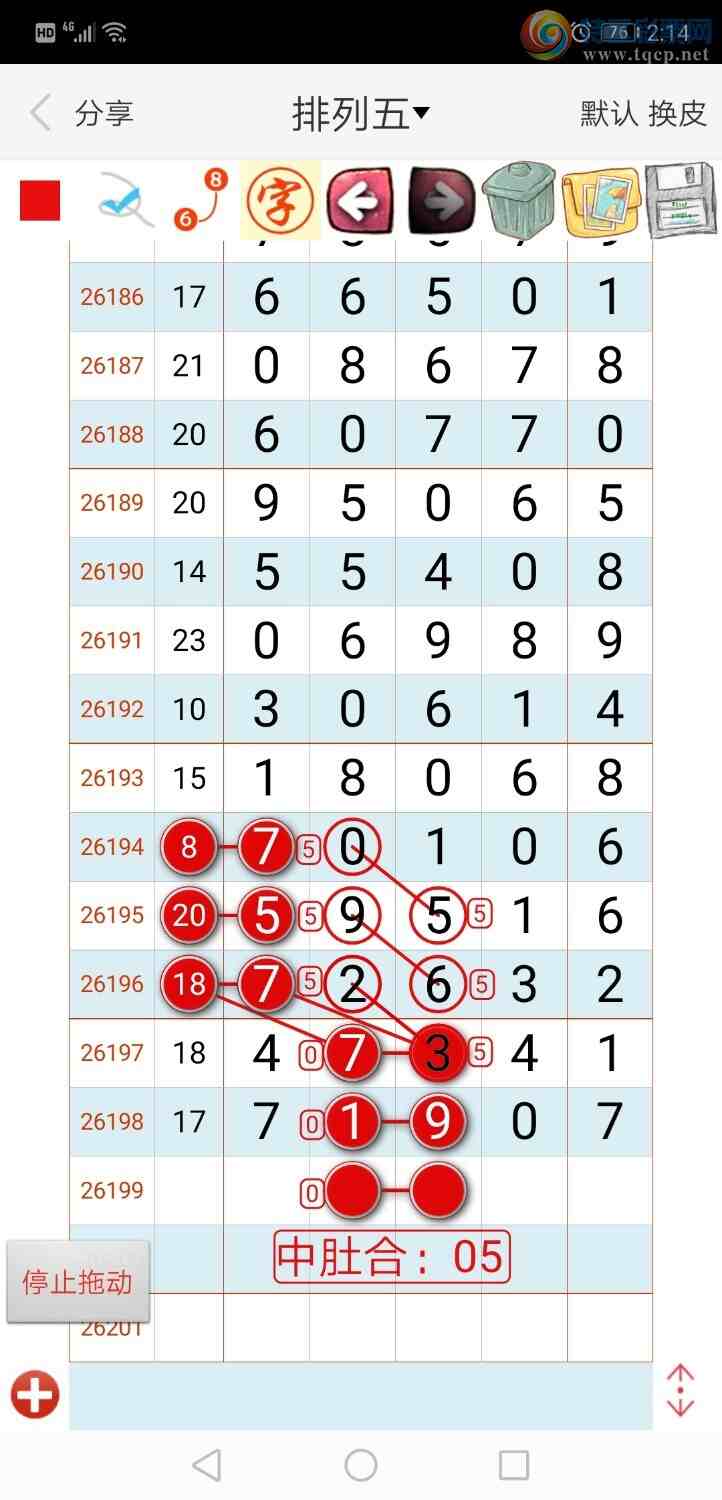Pick the red color swatch
The width and height of the screenshot is (722, 1500).
pos(40,200)
